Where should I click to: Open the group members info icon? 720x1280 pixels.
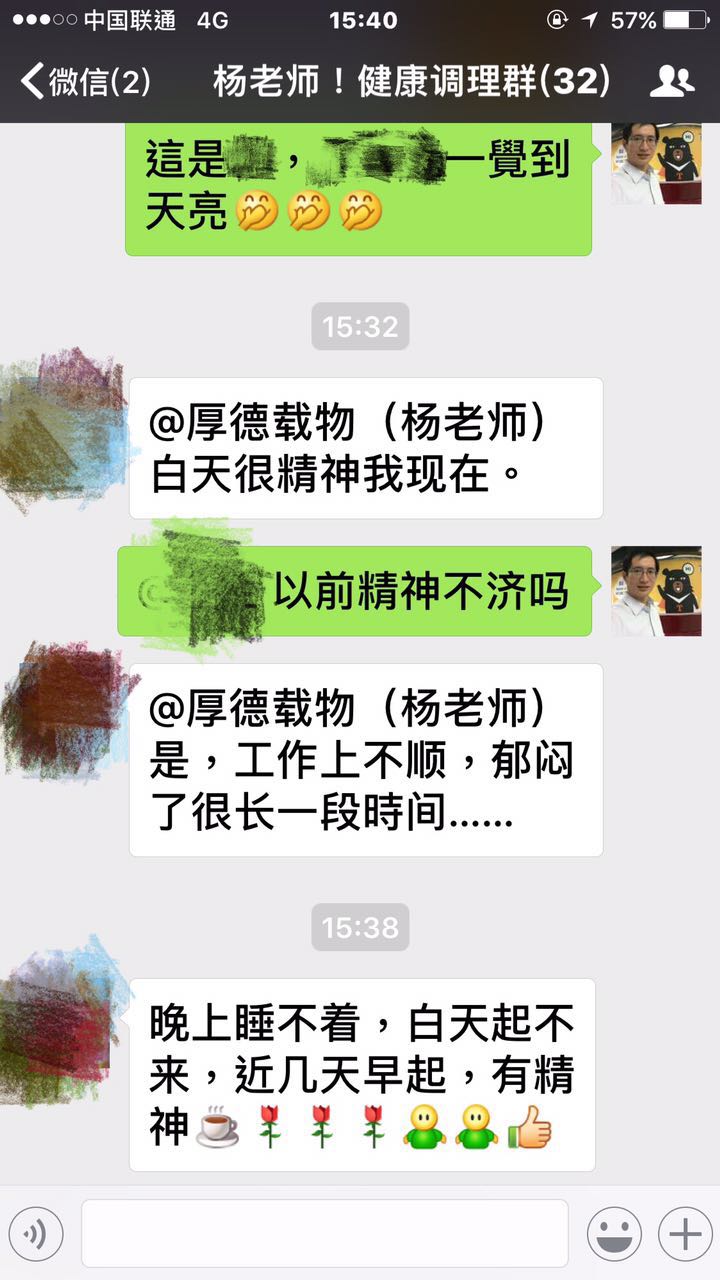pos(671,82)
